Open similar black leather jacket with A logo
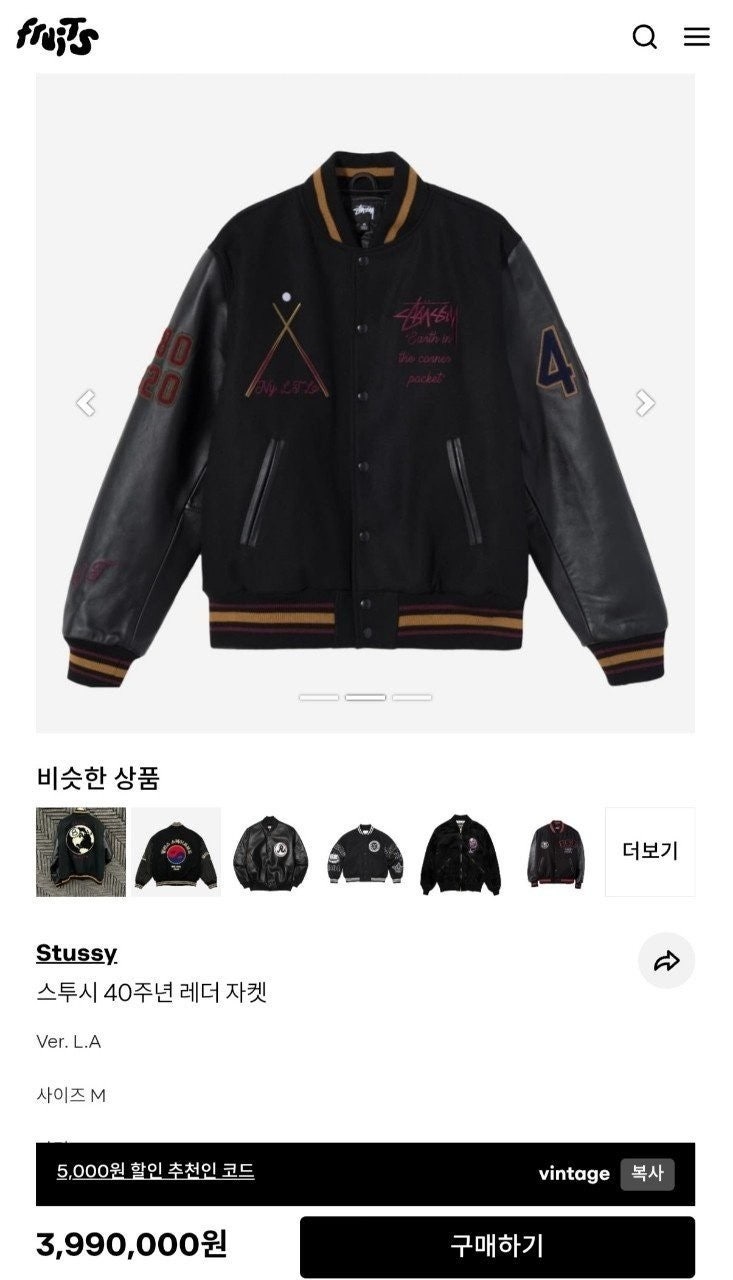This screenshot has width=733, height=1280. point(271,852)
